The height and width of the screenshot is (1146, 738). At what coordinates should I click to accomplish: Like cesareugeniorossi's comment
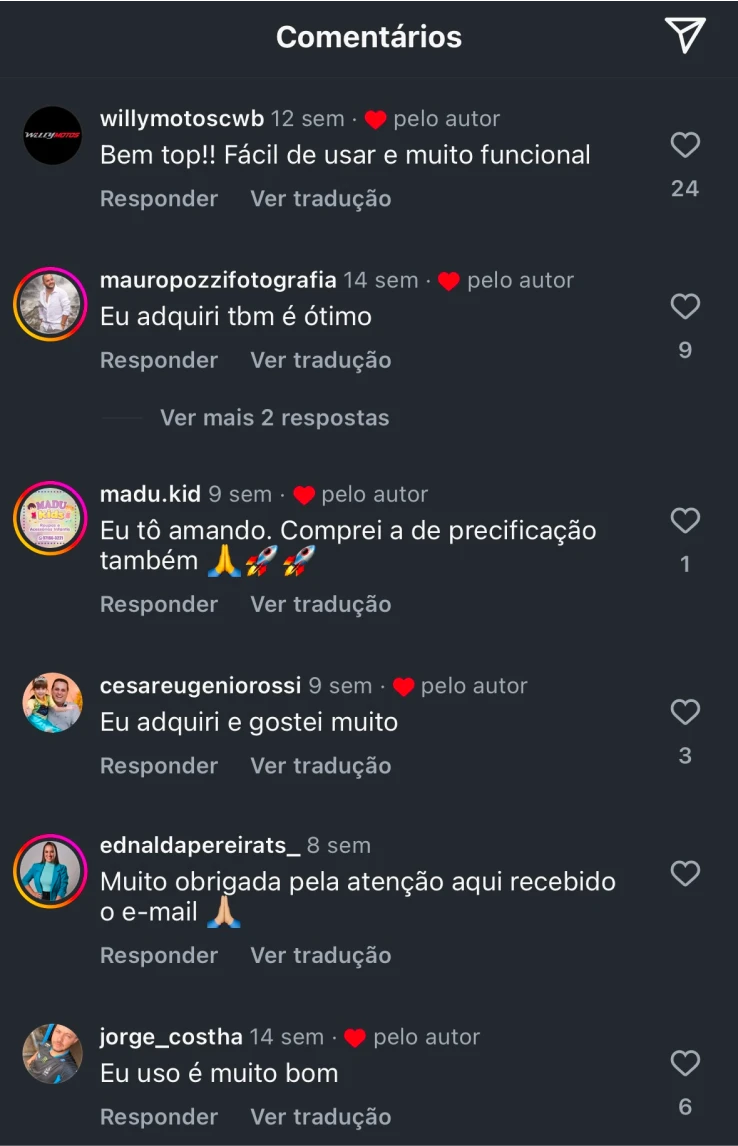[x=685, y=713]
